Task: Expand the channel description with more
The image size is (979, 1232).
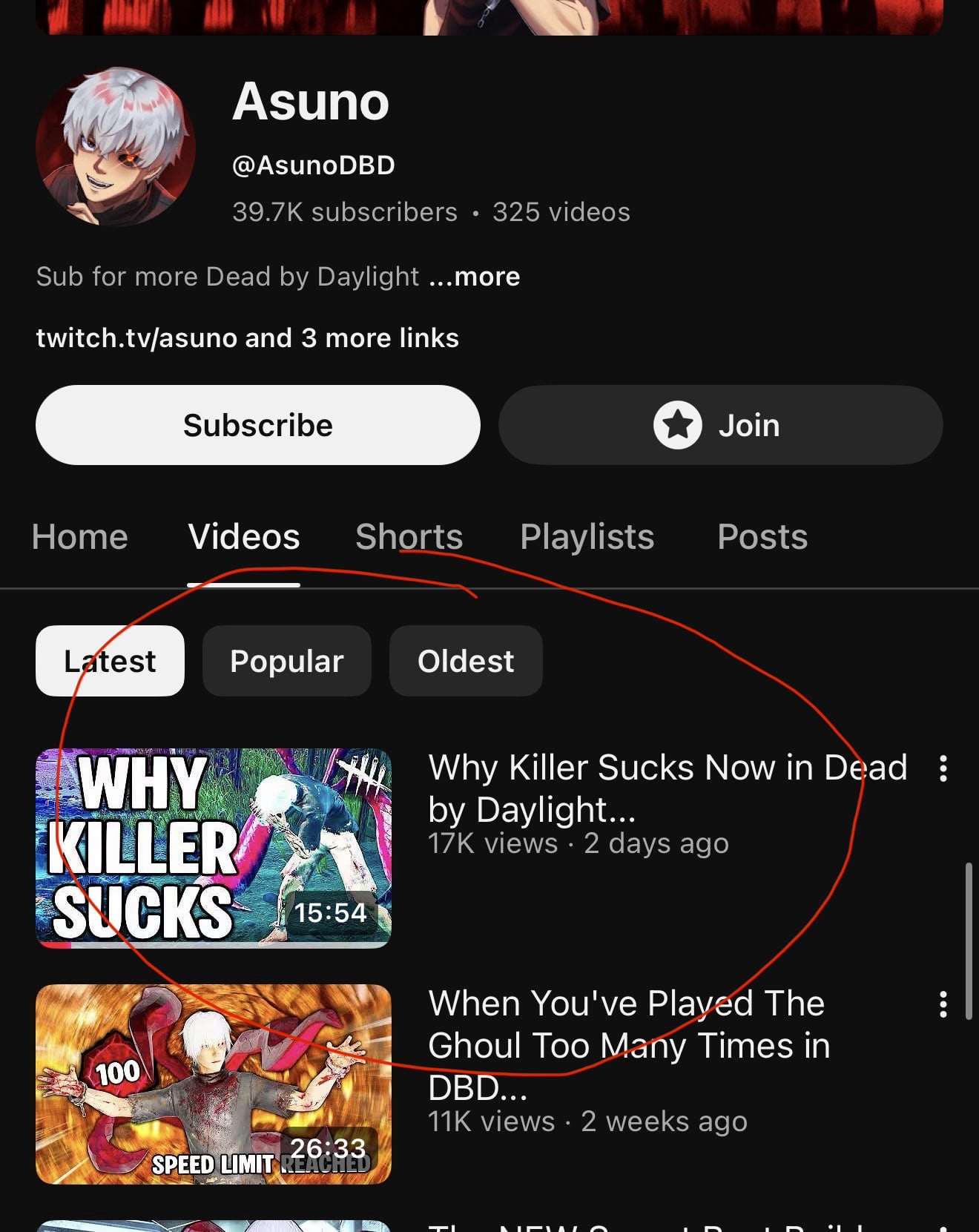Action: [475, 277]
